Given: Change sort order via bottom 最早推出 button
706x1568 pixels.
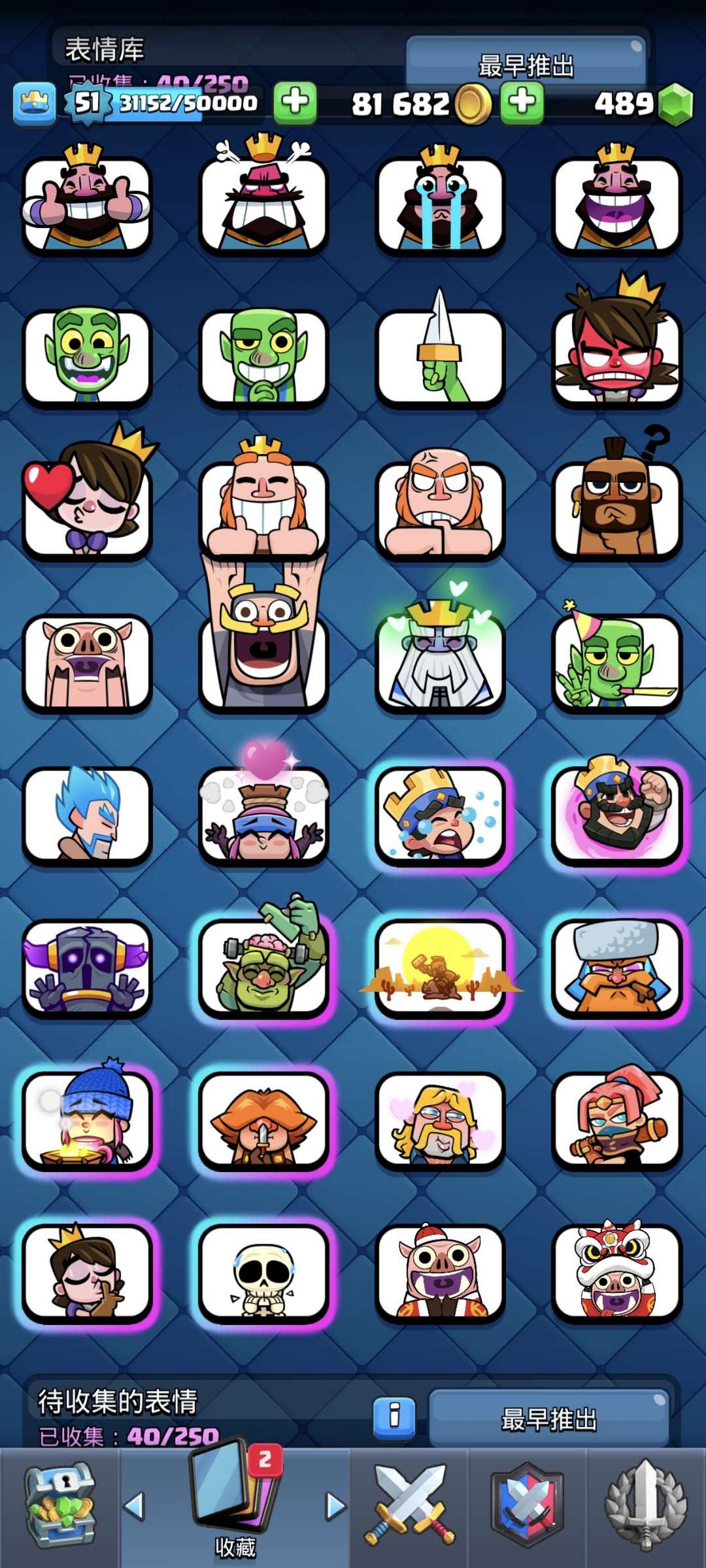Looking at the screenshot, I should [548, 1419].
